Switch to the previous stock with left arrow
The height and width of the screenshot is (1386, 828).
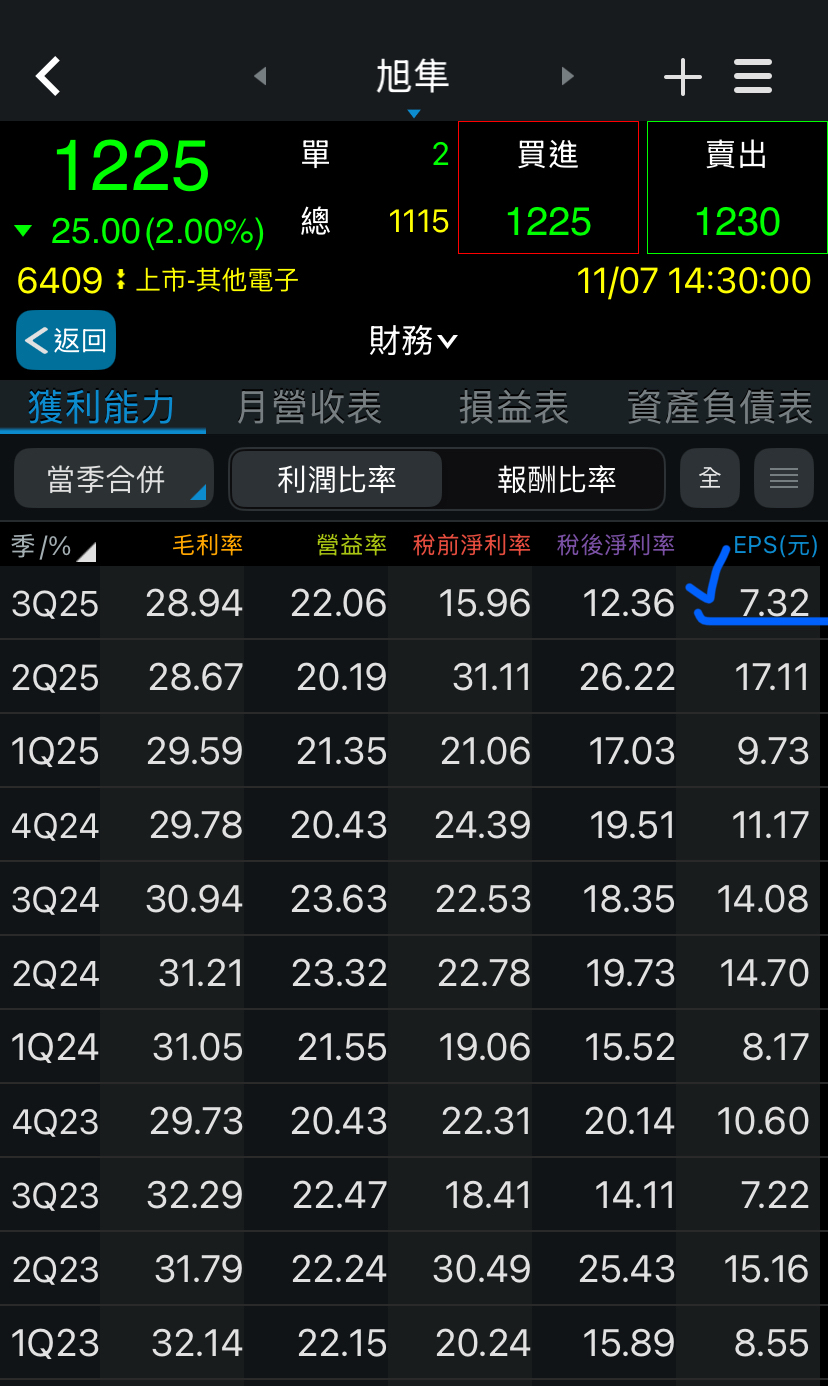click(260, 76)
